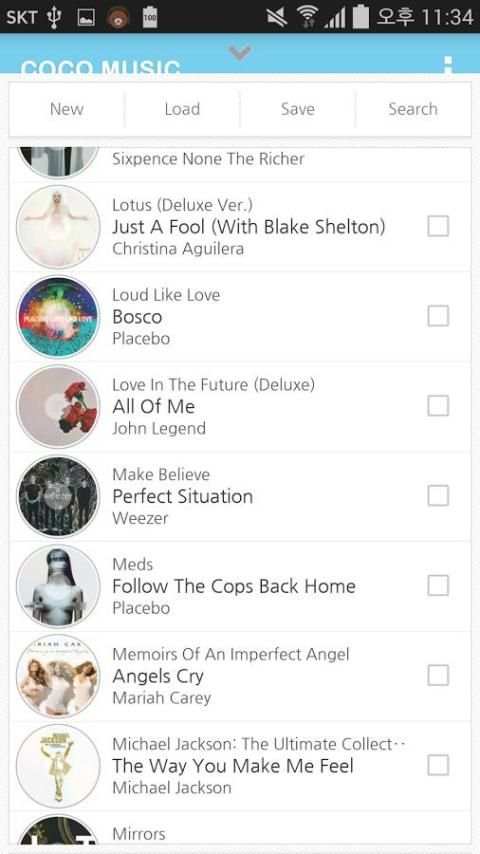Tick The Way You Make Me Feel

click(438, 765)
